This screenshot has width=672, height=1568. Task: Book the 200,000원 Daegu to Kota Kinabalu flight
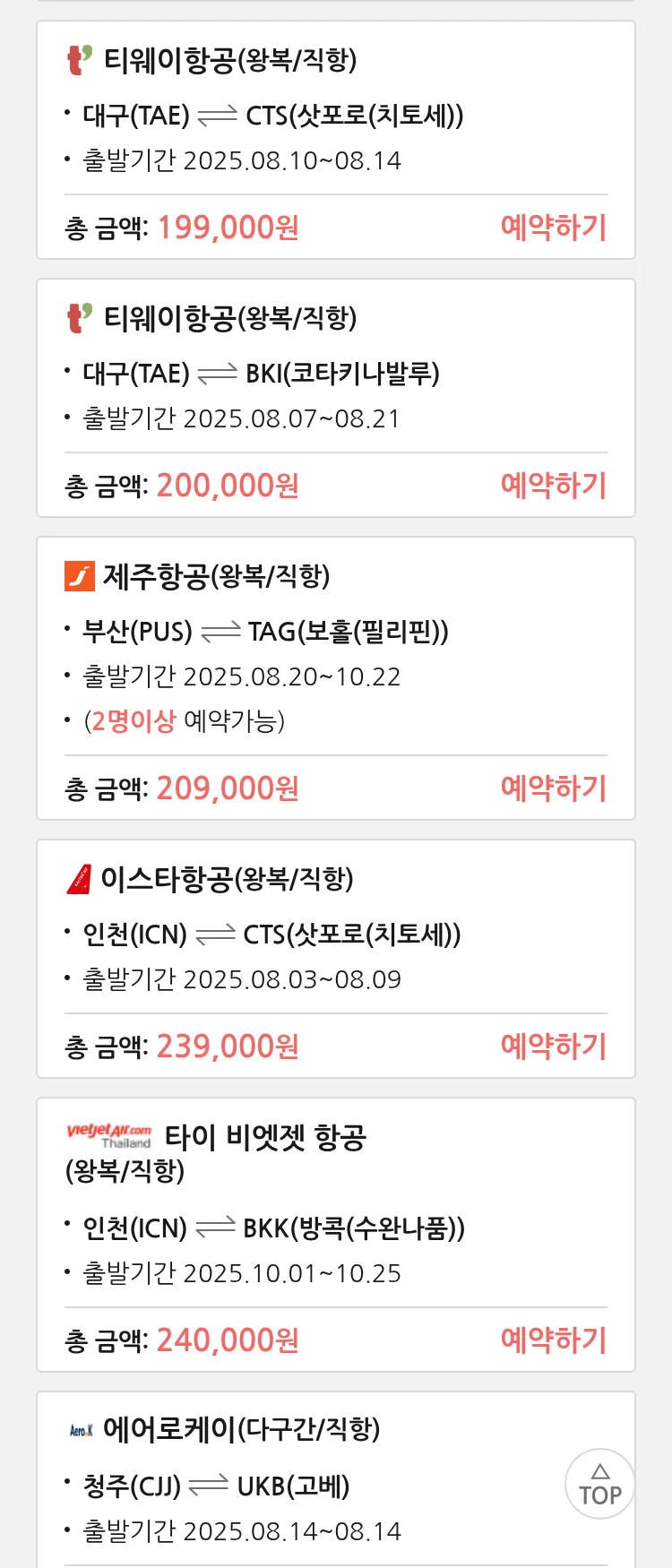click(553, 486)
